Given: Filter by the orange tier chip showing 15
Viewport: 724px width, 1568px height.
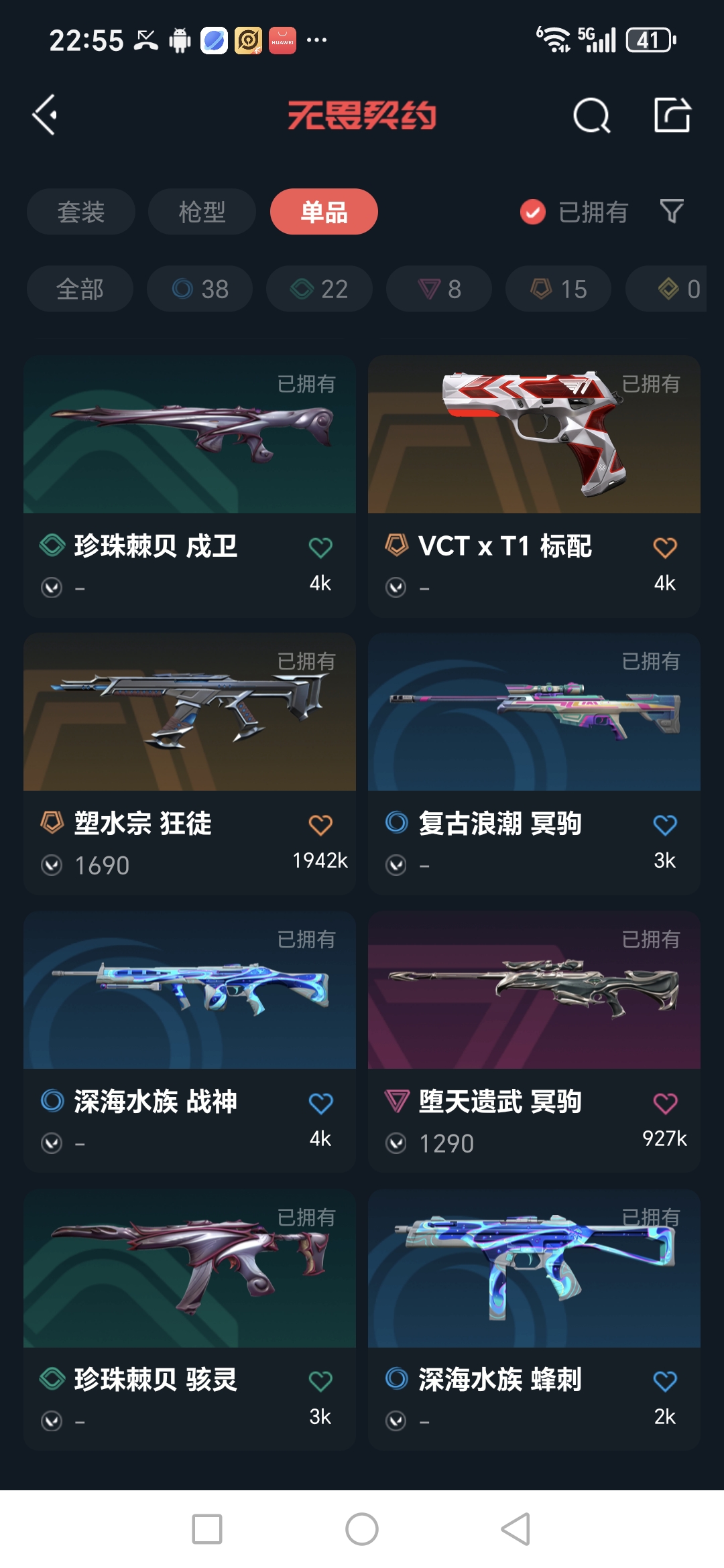Looking at the screenshot, I should (558, 289).
